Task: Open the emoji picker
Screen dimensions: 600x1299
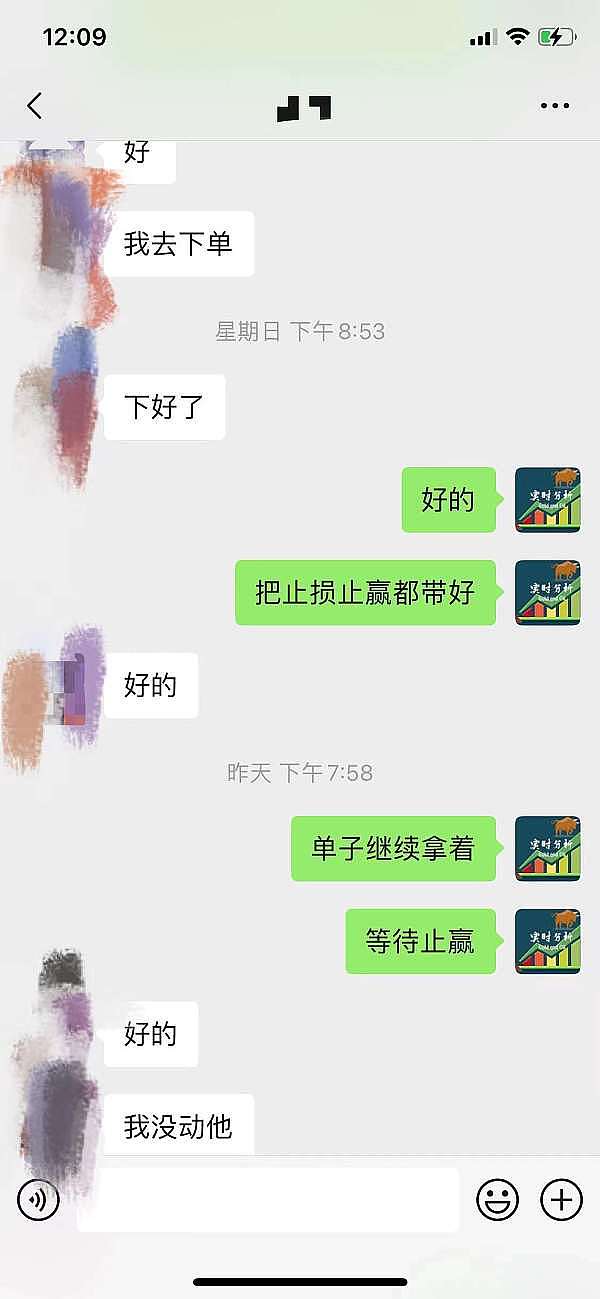Action: pos(497,1199)
